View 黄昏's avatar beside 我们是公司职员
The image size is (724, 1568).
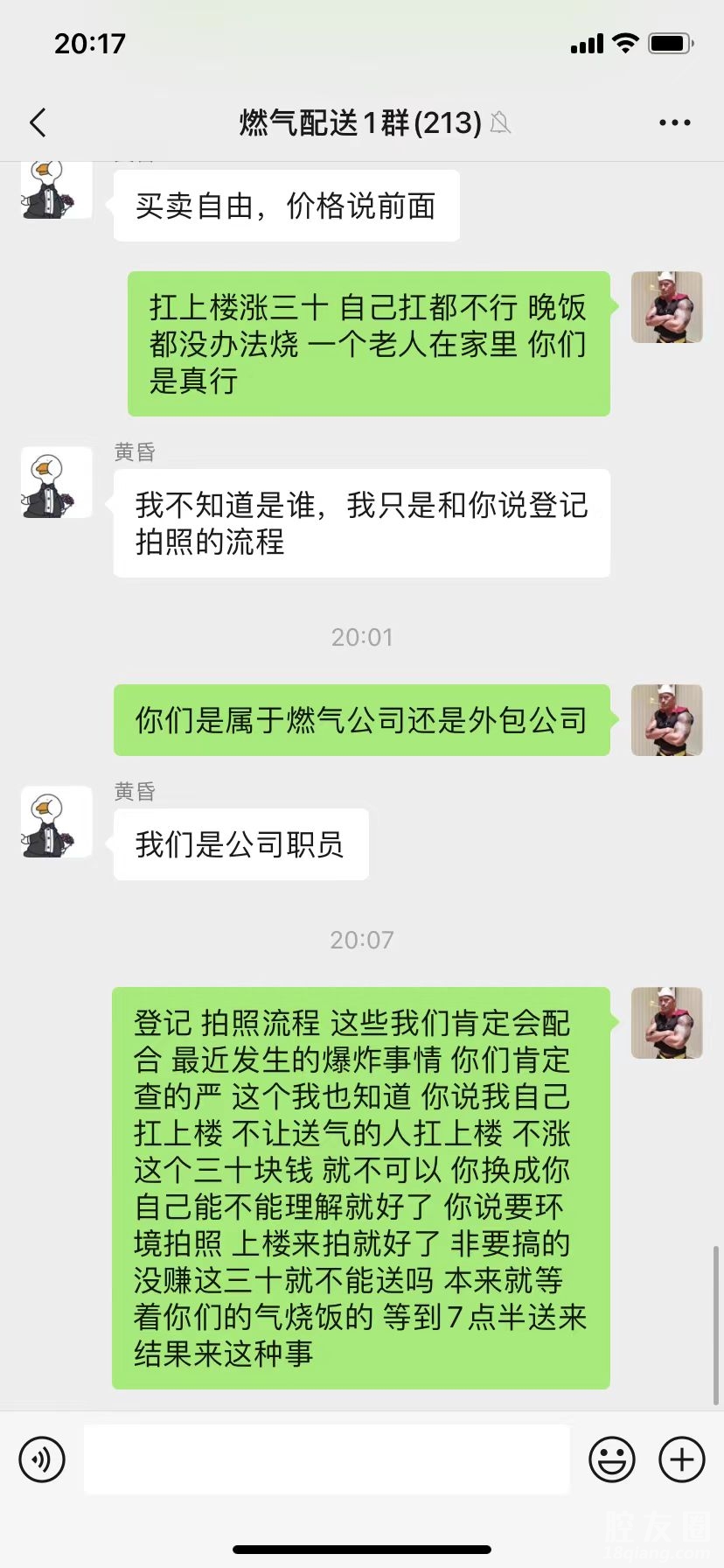[56, 821]
